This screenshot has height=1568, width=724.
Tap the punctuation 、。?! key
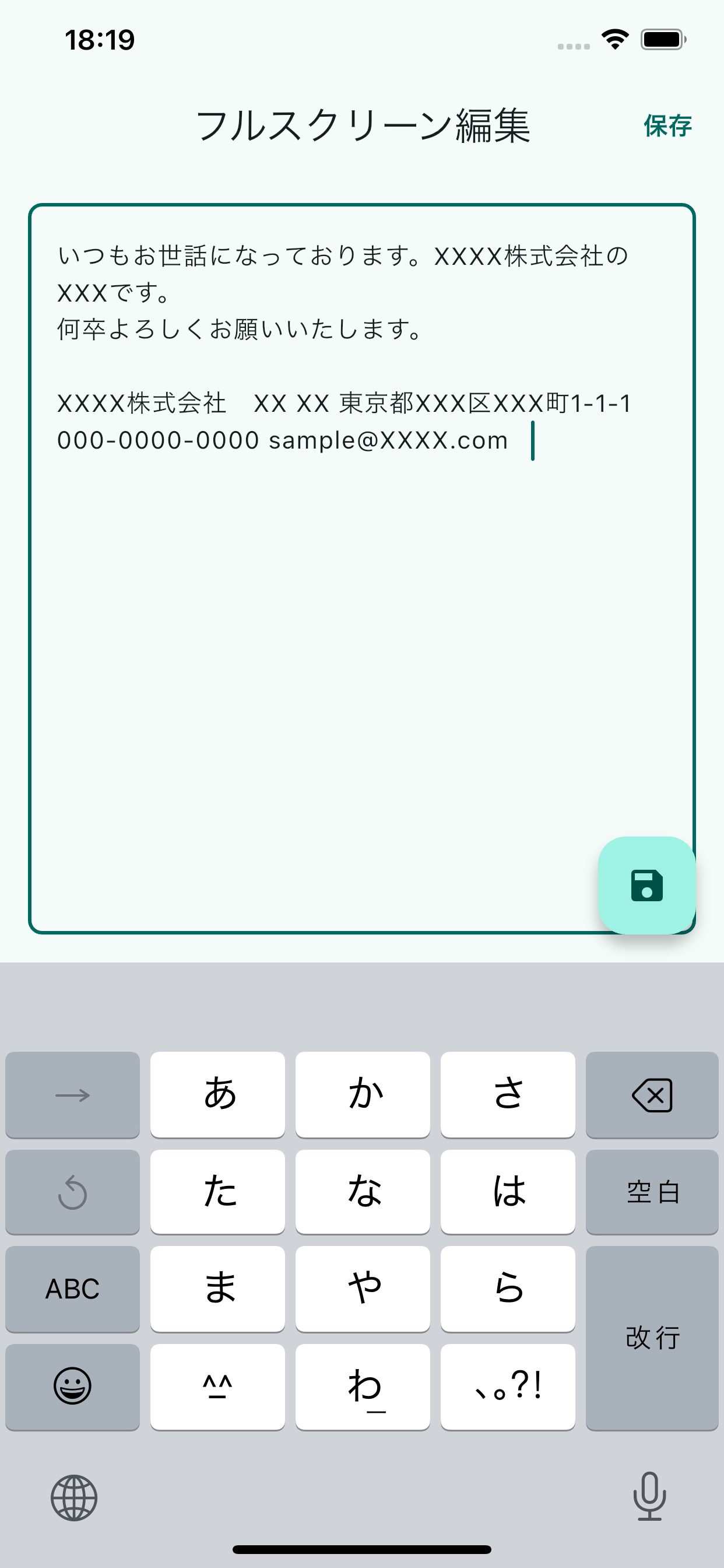click(x=508, y=1387)
